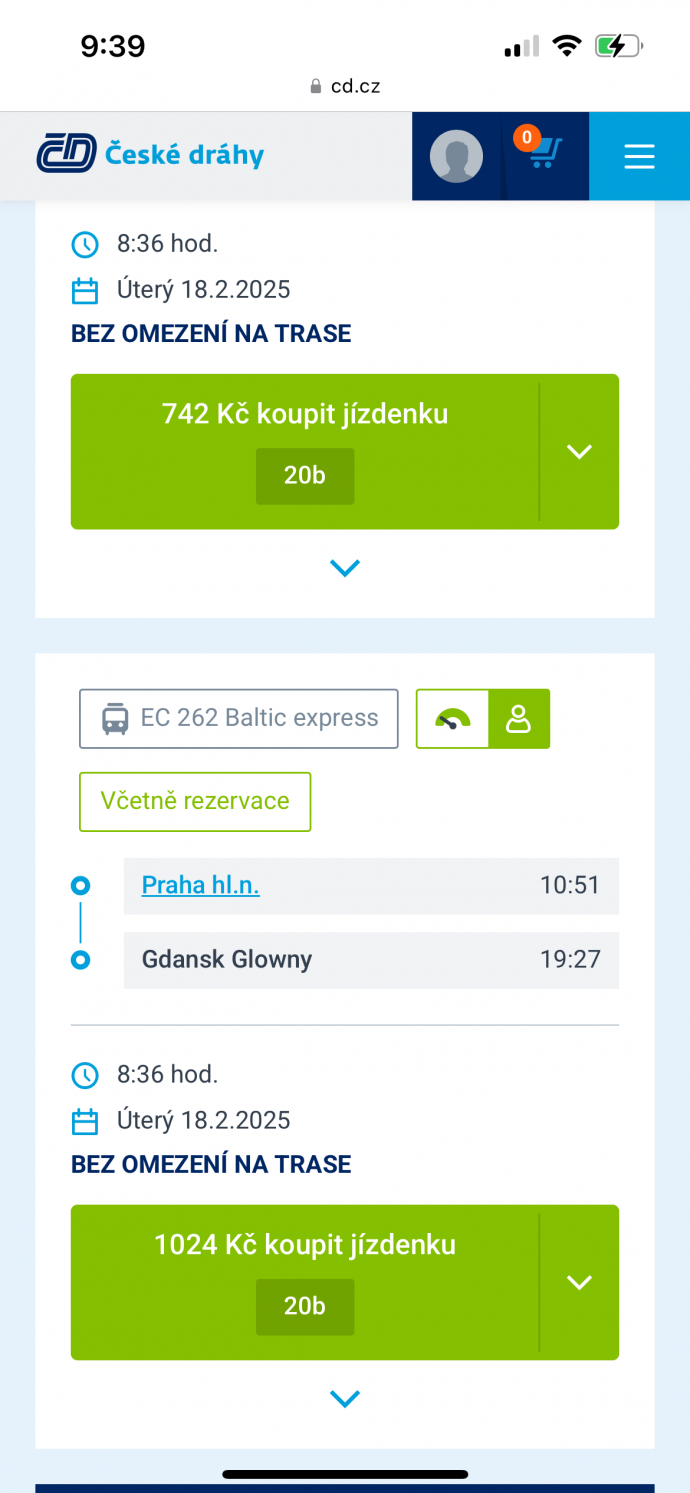Tap the train occupancy gauge icon
The image size is (690, 1493).
(x=452, y=719)
